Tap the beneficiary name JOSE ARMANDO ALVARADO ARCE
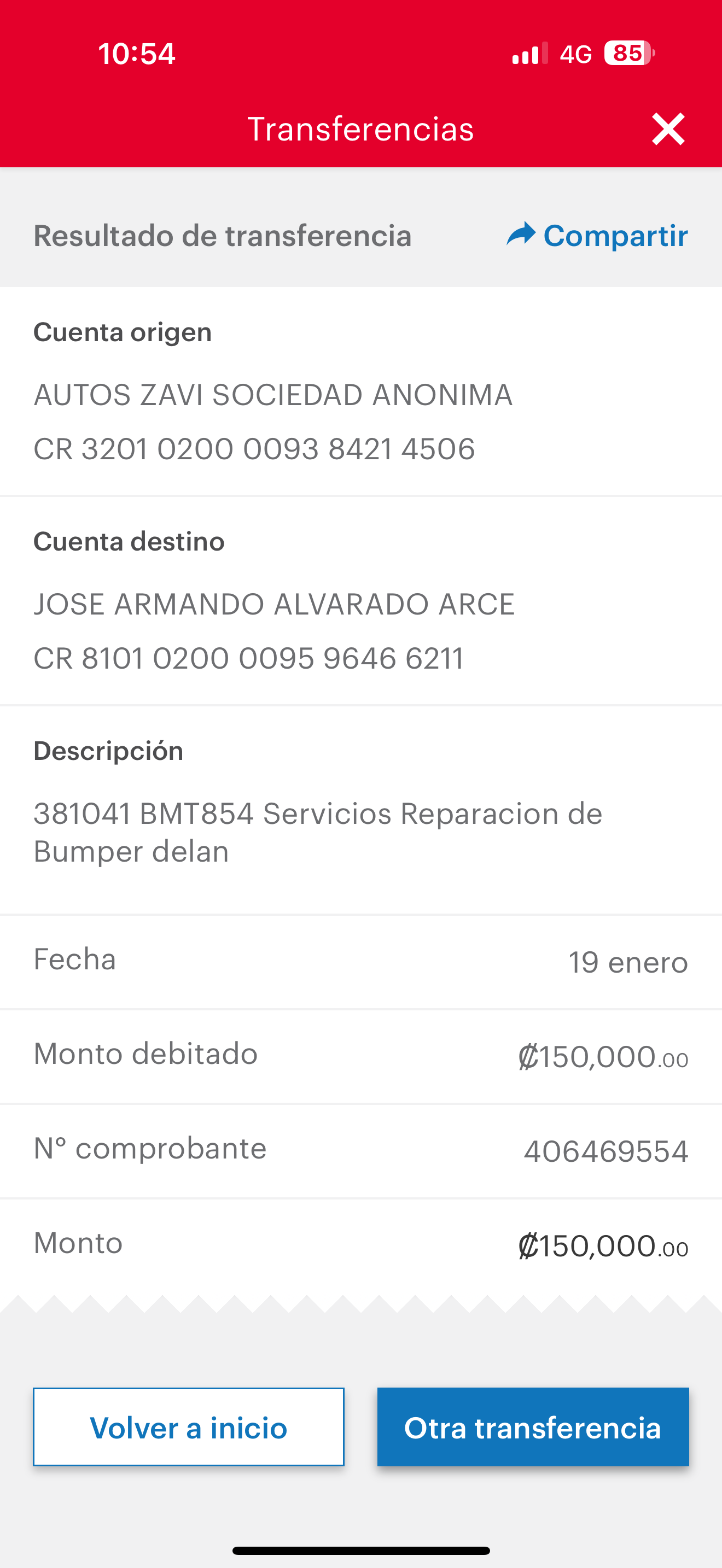The image size is (722, 1568). (x=274, y=604)
